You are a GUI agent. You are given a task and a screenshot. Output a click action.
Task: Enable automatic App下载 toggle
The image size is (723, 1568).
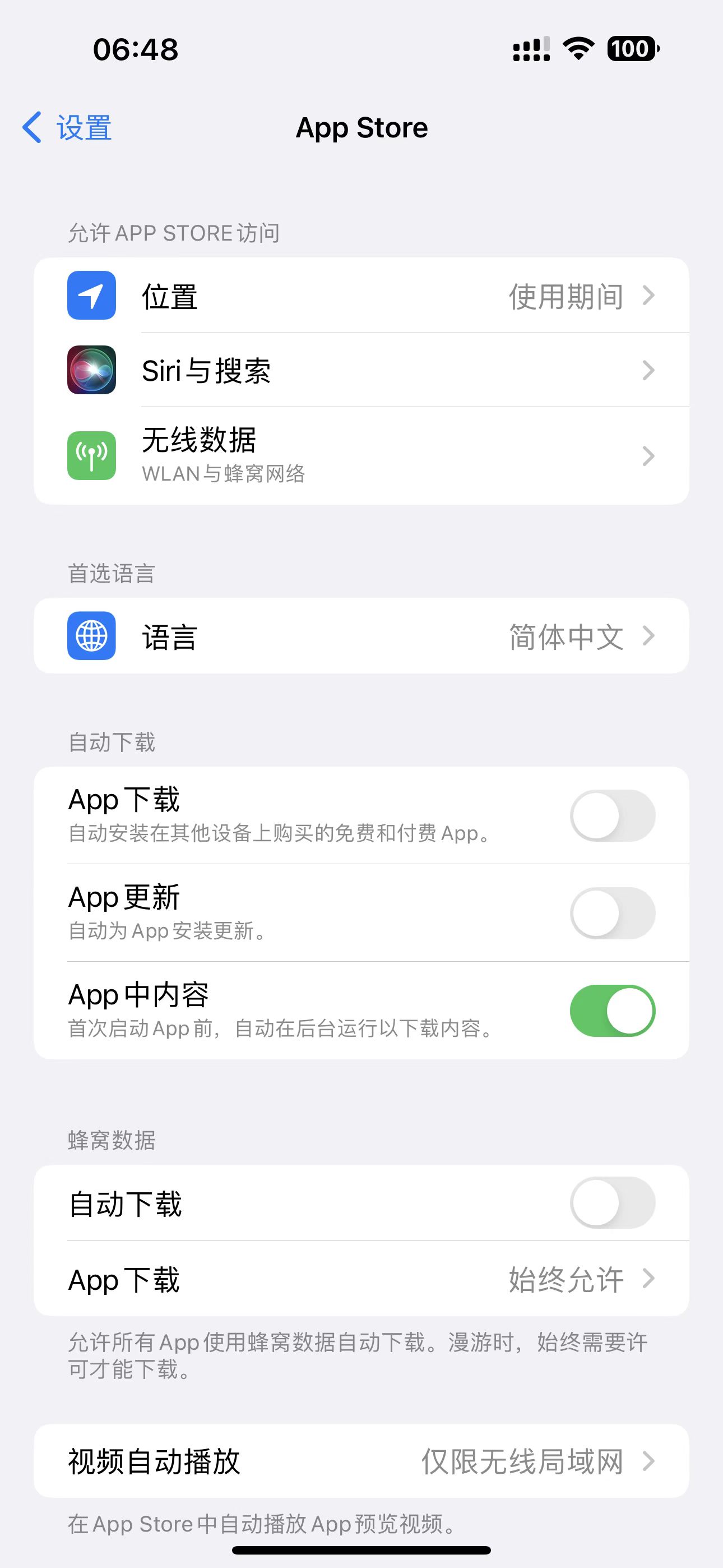coord(611,815)
